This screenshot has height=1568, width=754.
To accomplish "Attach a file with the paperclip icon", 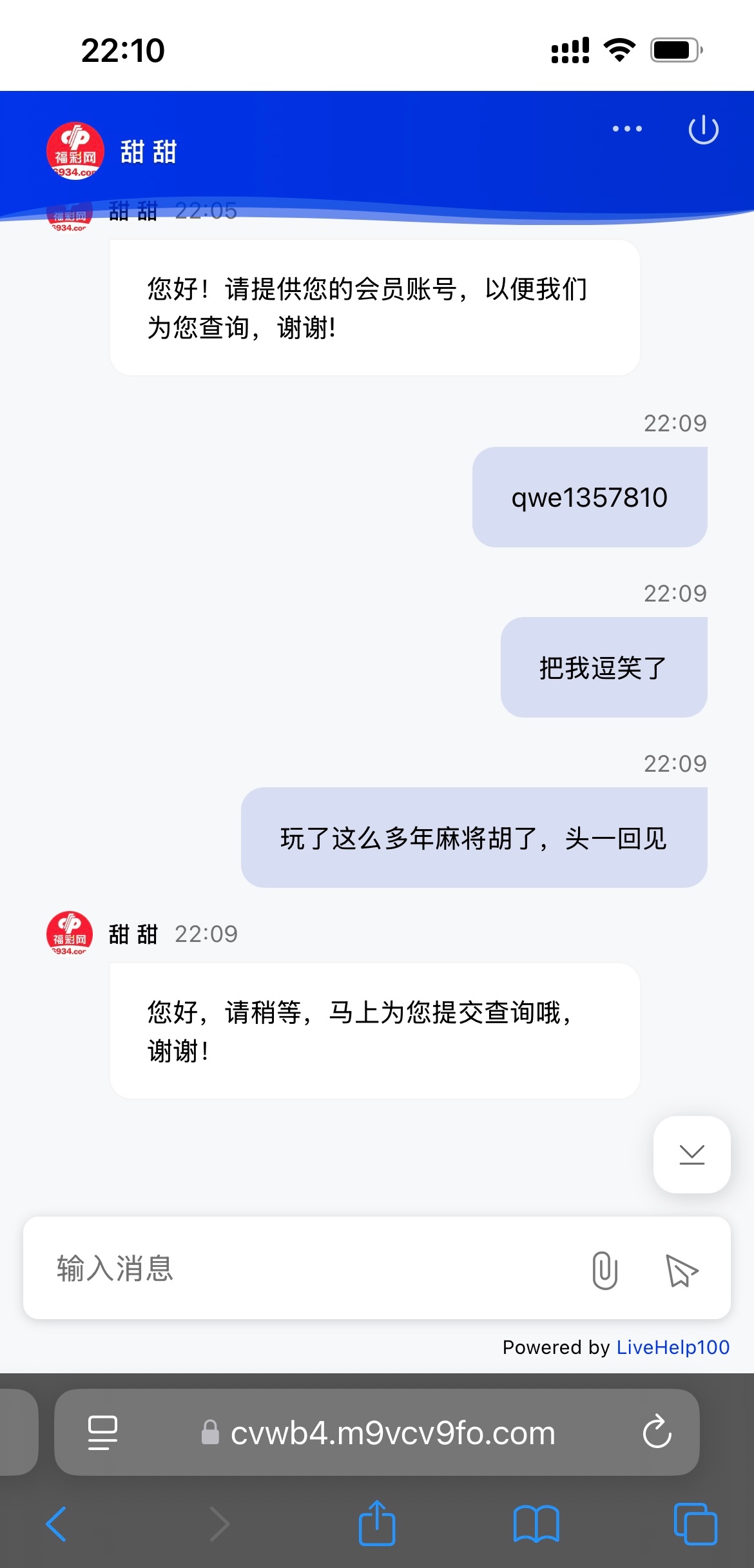I will coord(604,1269).
